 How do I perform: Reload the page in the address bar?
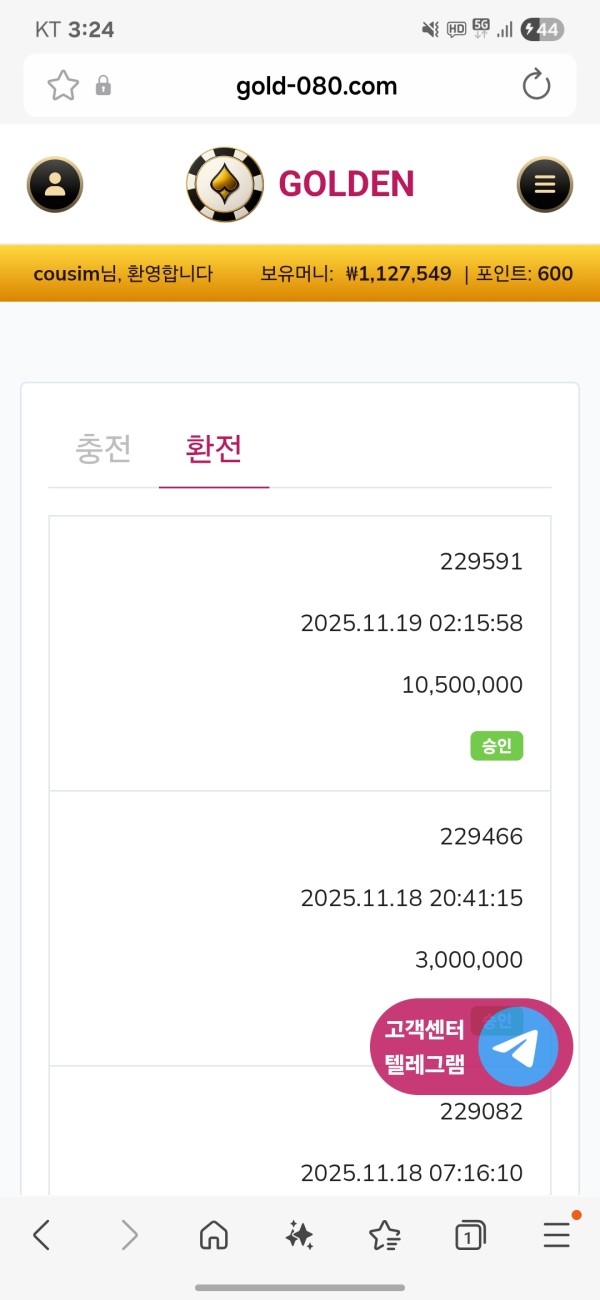click(537, 86)
